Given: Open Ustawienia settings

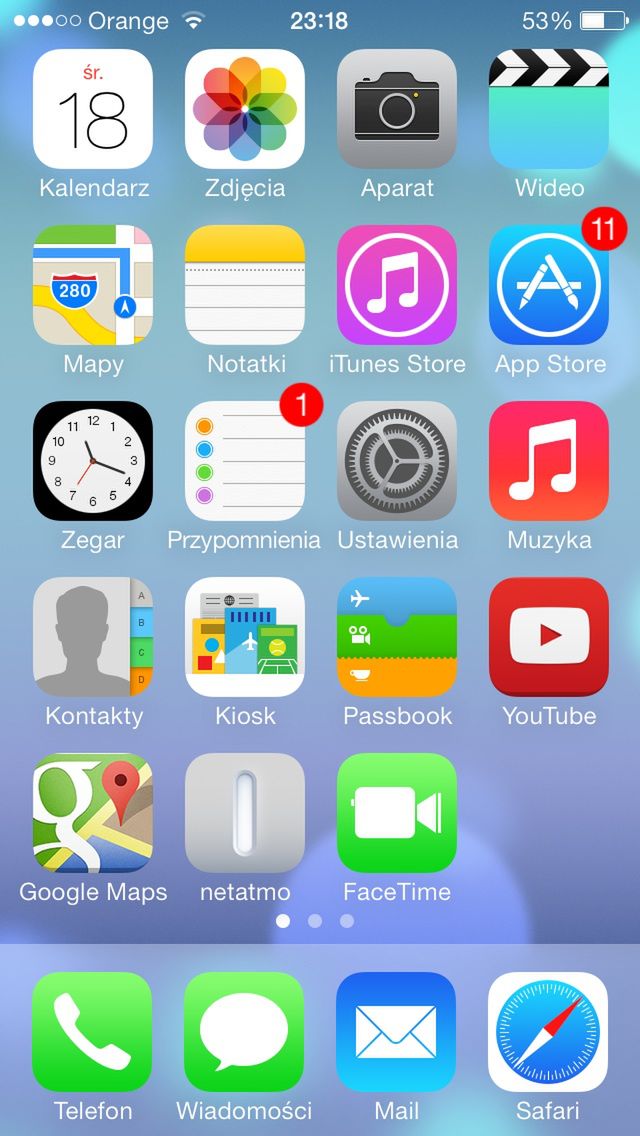Looking at the screenshot, I should (397, 461).
